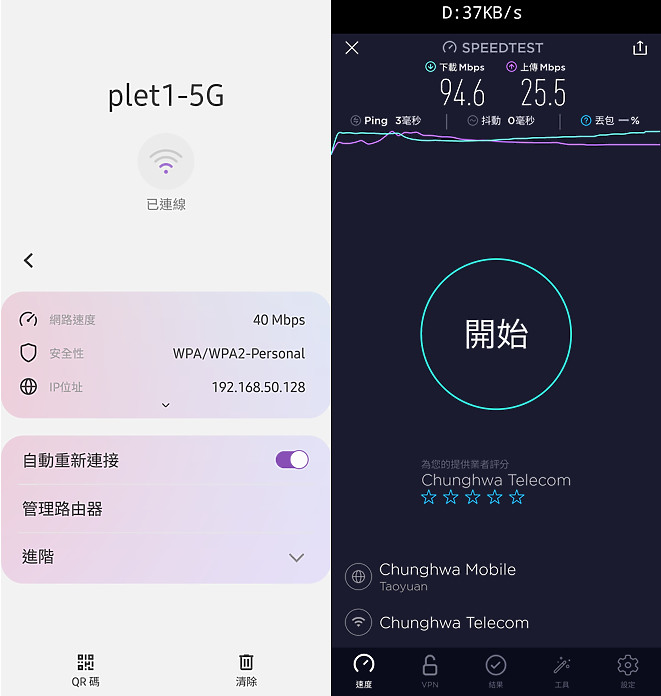Close the Speedtest result view
The image size is (661, 696).
point(352,48)
